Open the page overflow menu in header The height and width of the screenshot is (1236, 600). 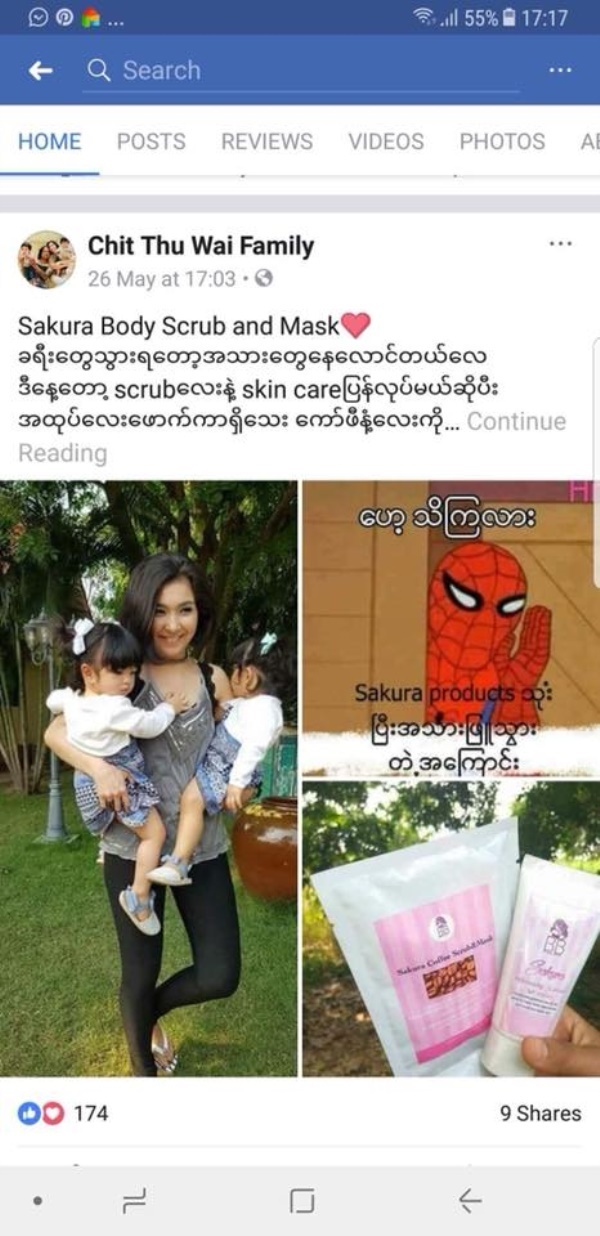(x=560, y=71)
